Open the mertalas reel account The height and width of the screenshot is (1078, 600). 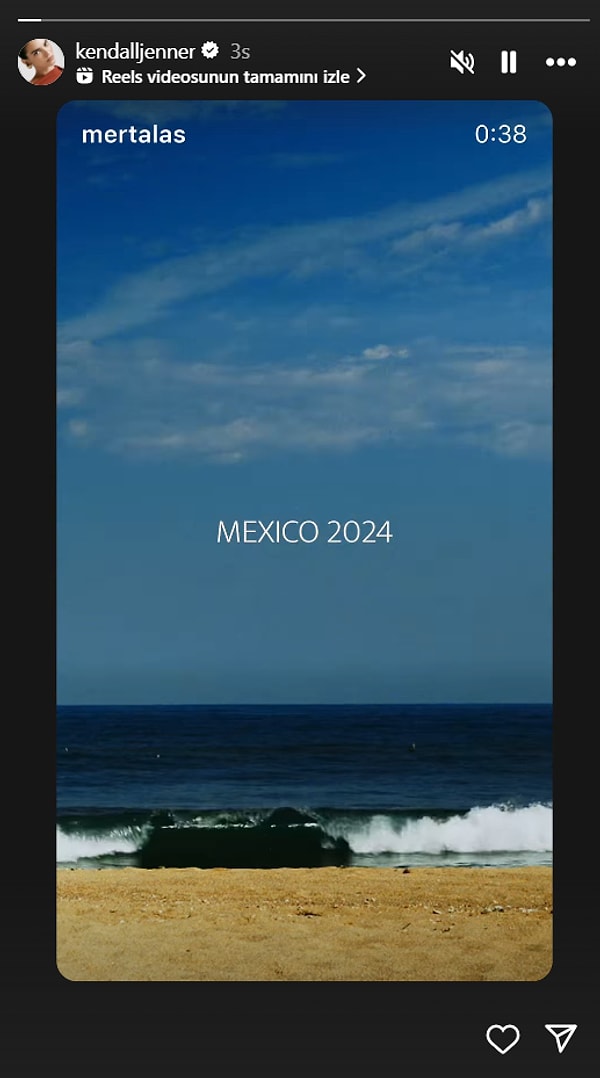[x=133, y=135]
